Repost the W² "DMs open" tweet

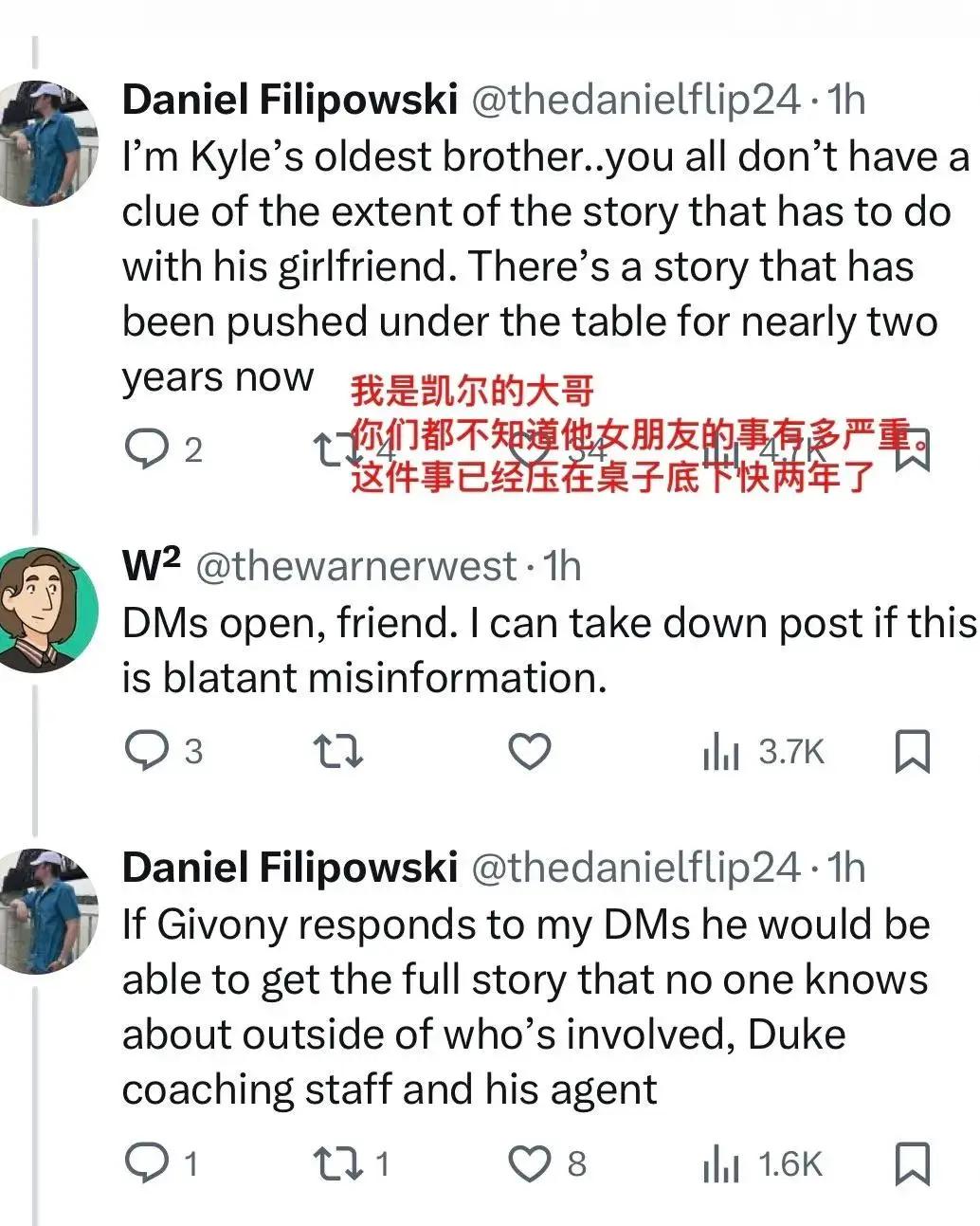pos(337,751)
